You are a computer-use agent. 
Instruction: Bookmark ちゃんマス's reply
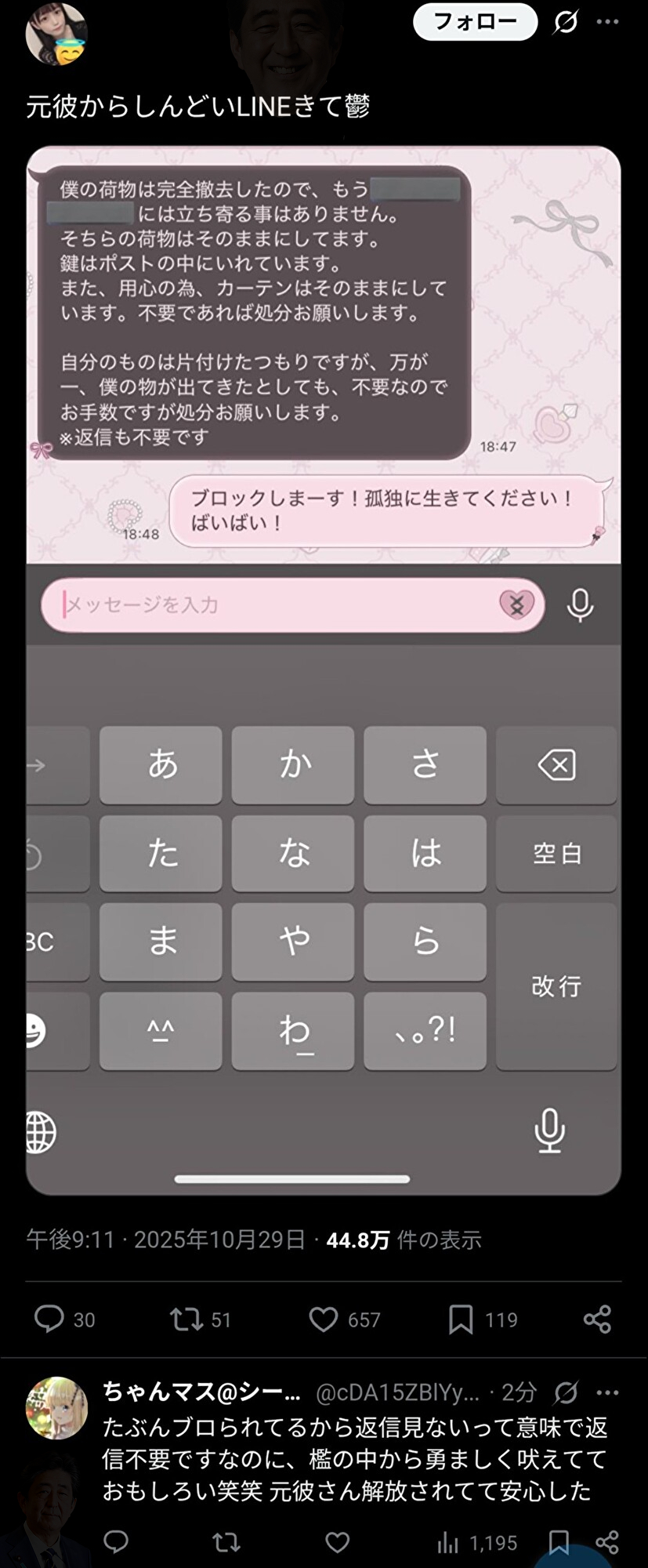(x=558, y=1542)
